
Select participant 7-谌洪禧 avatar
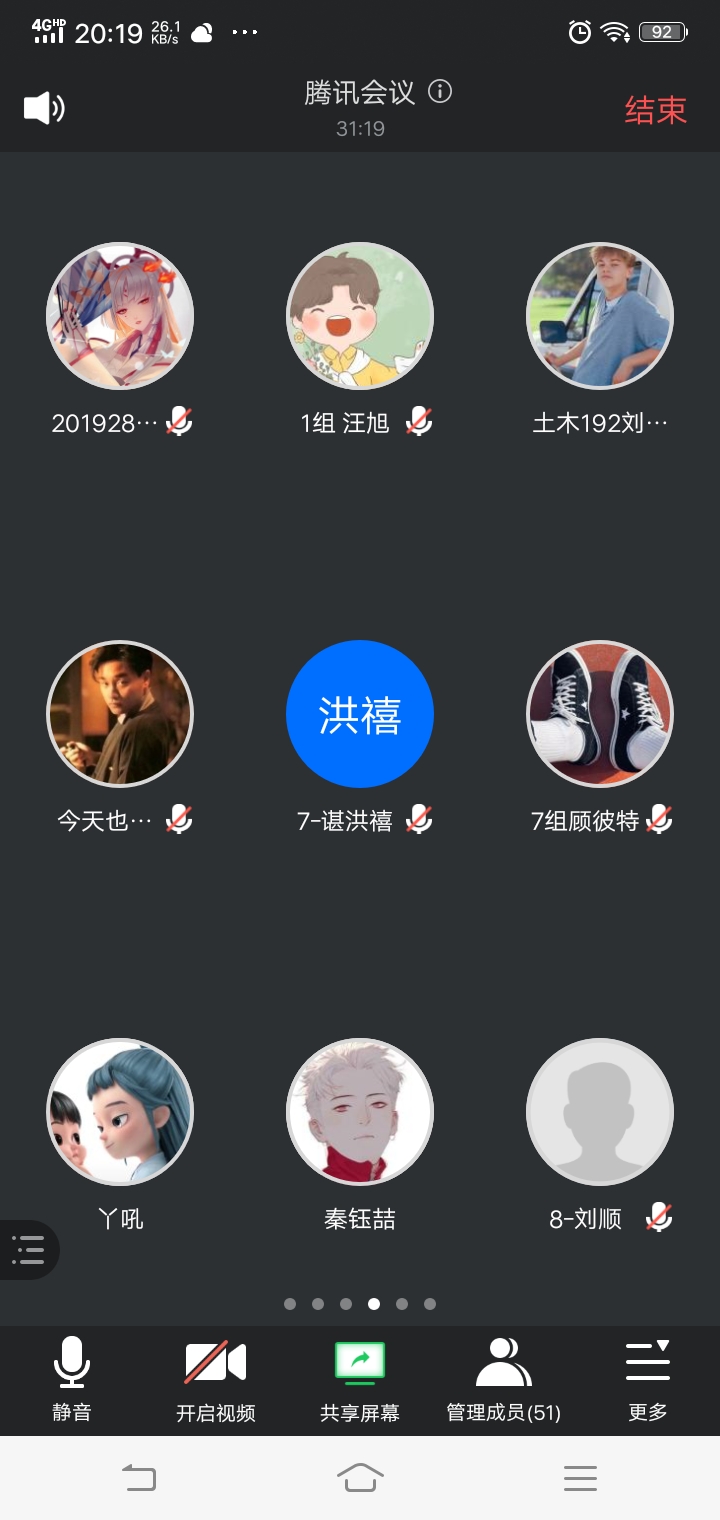point(360,714)
